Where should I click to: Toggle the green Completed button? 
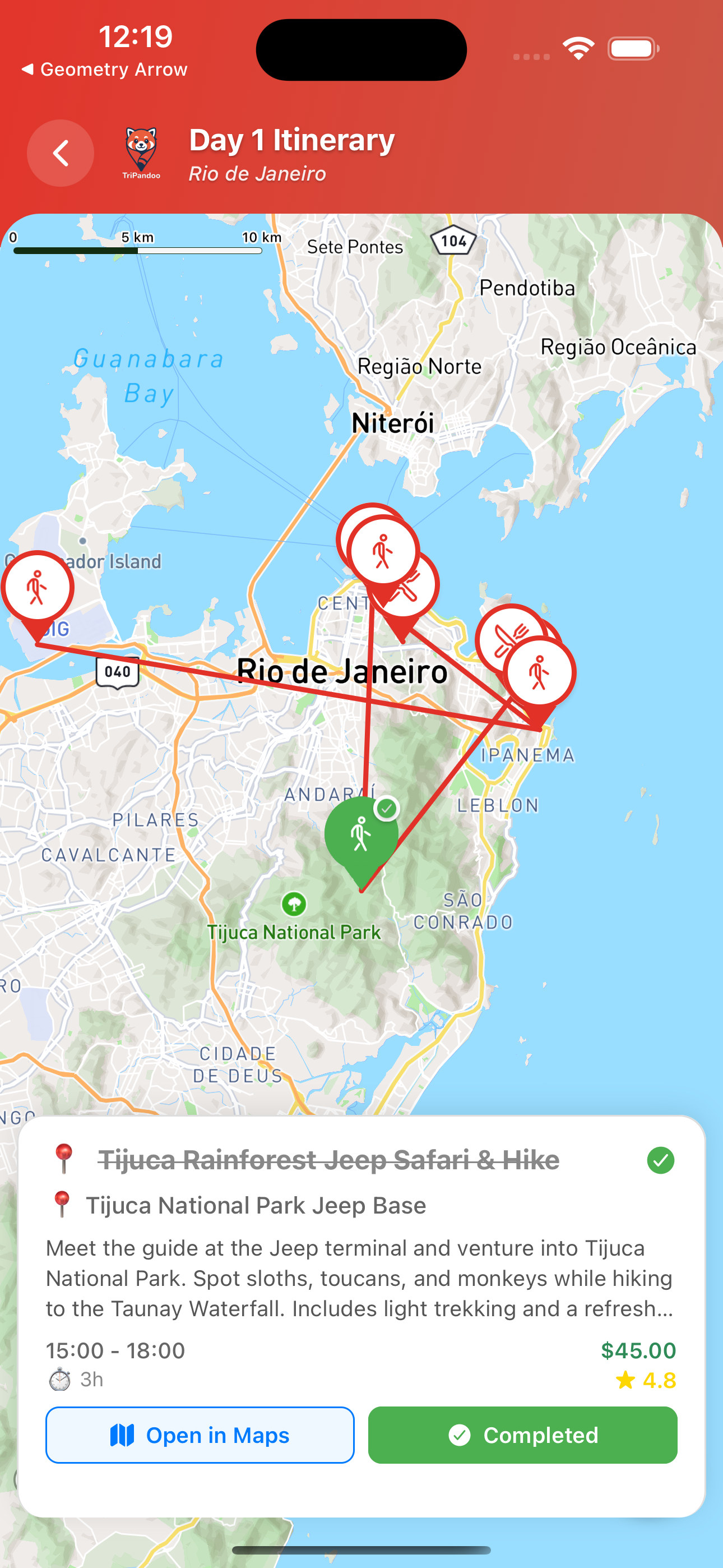(x=522, y=1434)
